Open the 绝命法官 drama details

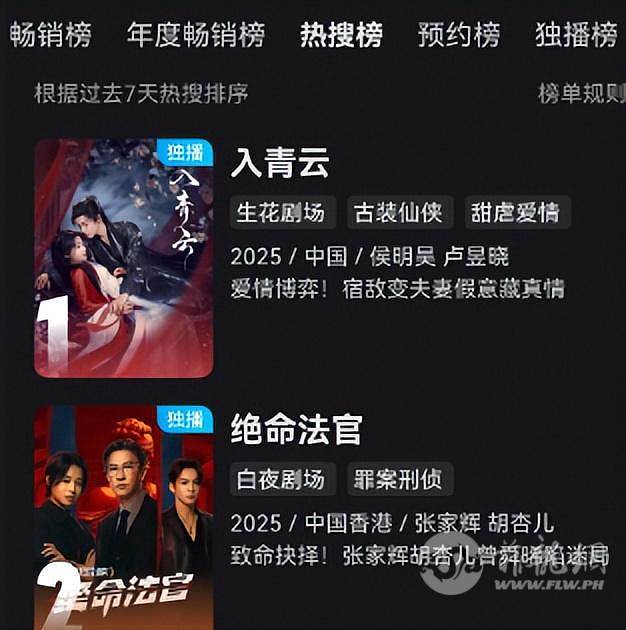pos(296,429)
